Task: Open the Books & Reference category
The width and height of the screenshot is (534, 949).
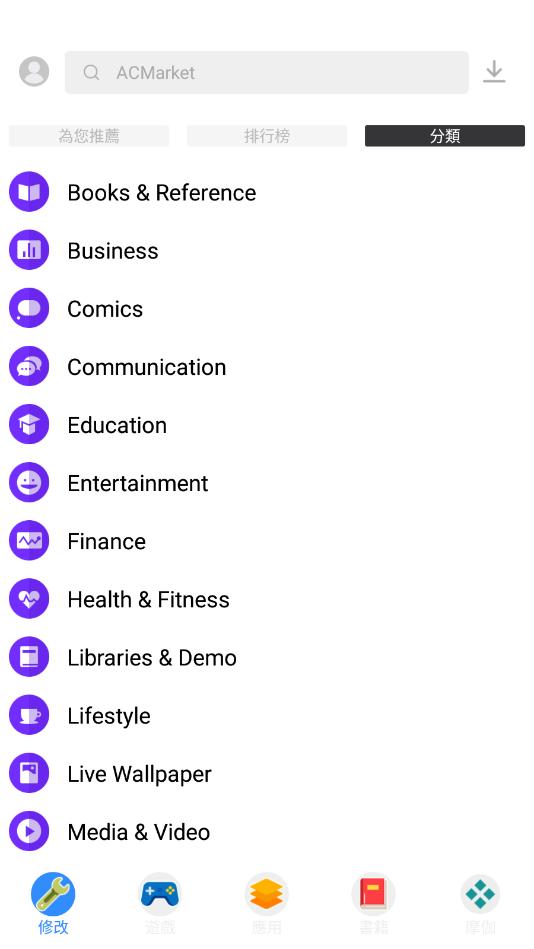Action: (267, 192)
